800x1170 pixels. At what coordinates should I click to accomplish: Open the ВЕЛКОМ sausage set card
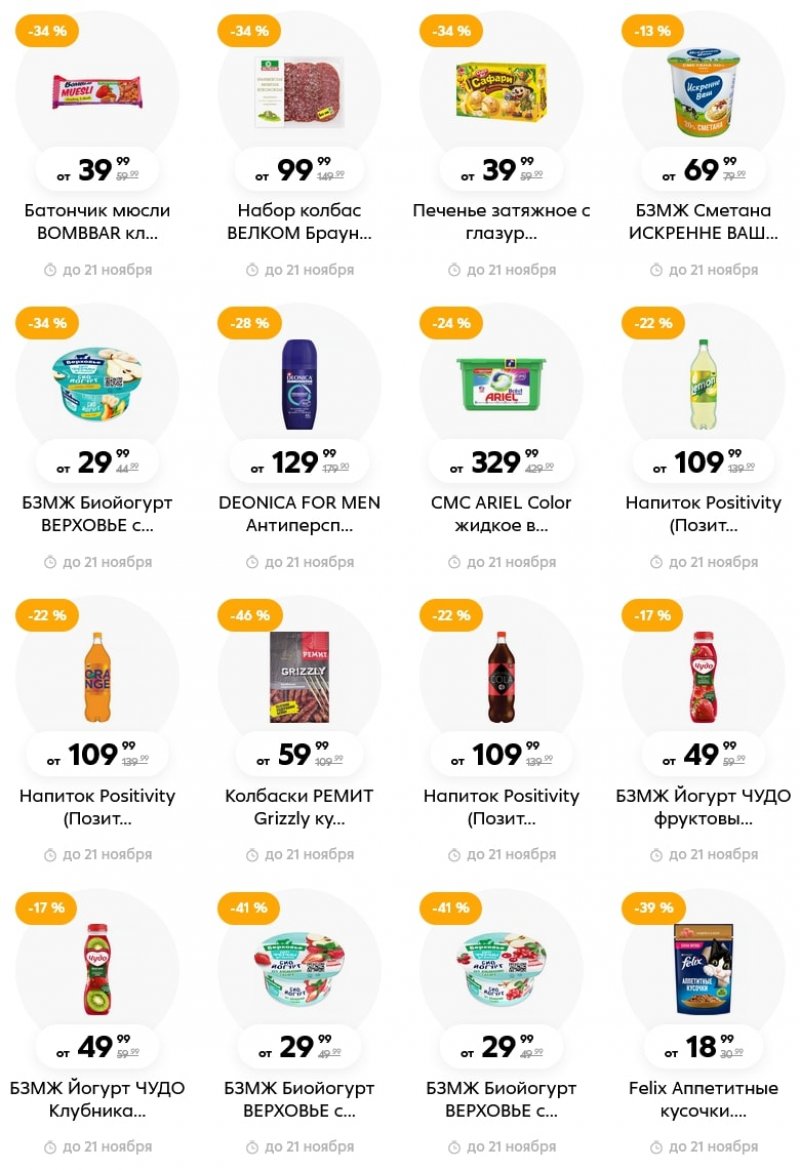[299, 92]
